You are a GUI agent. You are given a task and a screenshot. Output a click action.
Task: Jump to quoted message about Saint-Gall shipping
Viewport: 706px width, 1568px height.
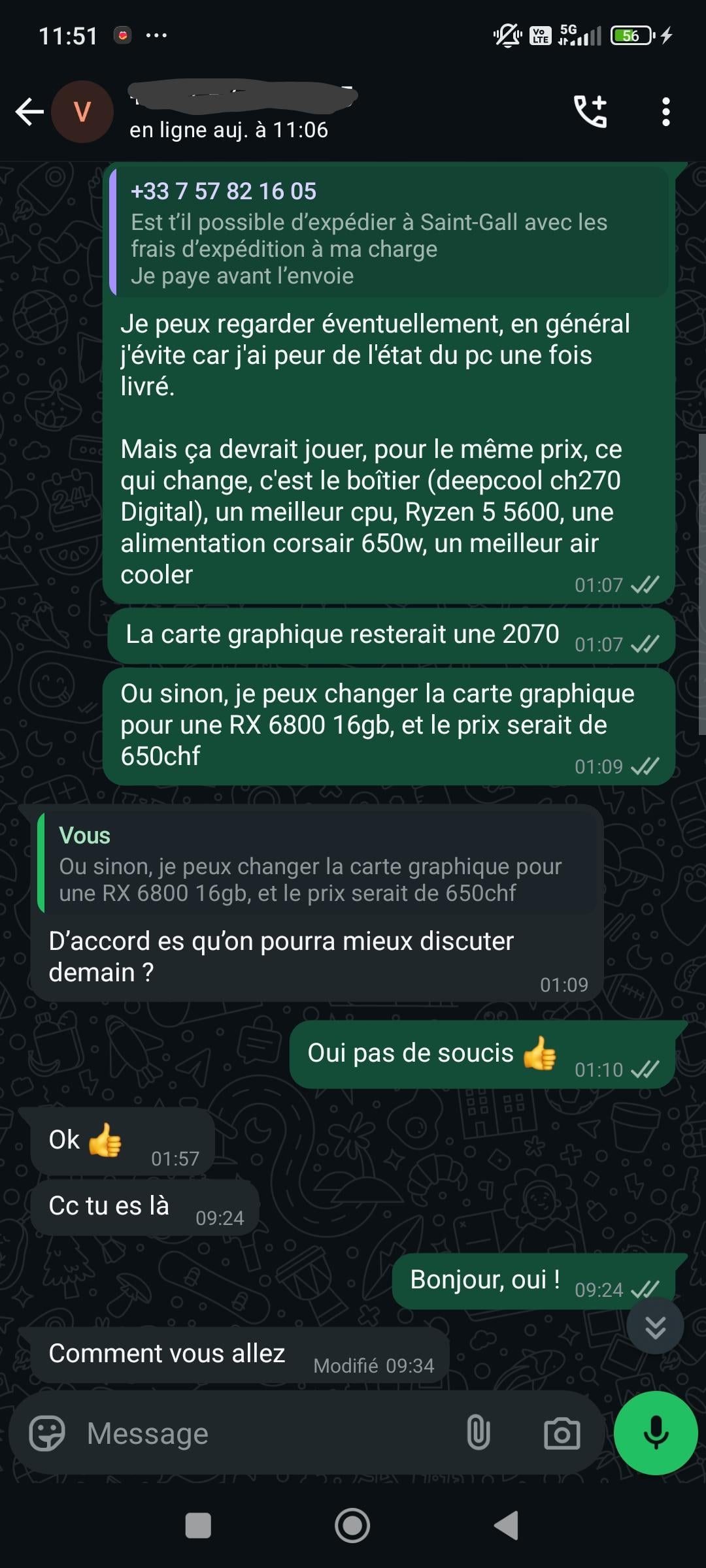tap(389, 233)
